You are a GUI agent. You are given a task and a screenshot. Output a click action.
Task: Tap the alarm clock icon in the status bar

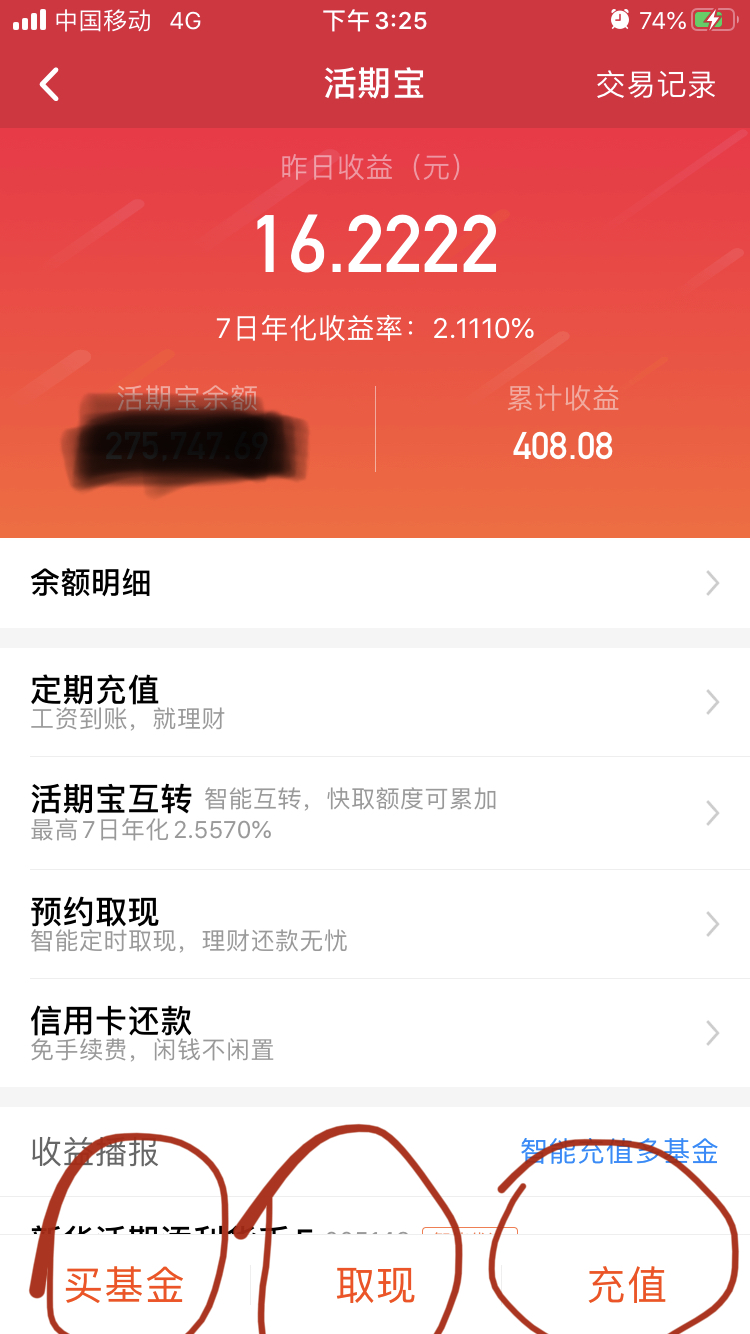coord(622,17)
